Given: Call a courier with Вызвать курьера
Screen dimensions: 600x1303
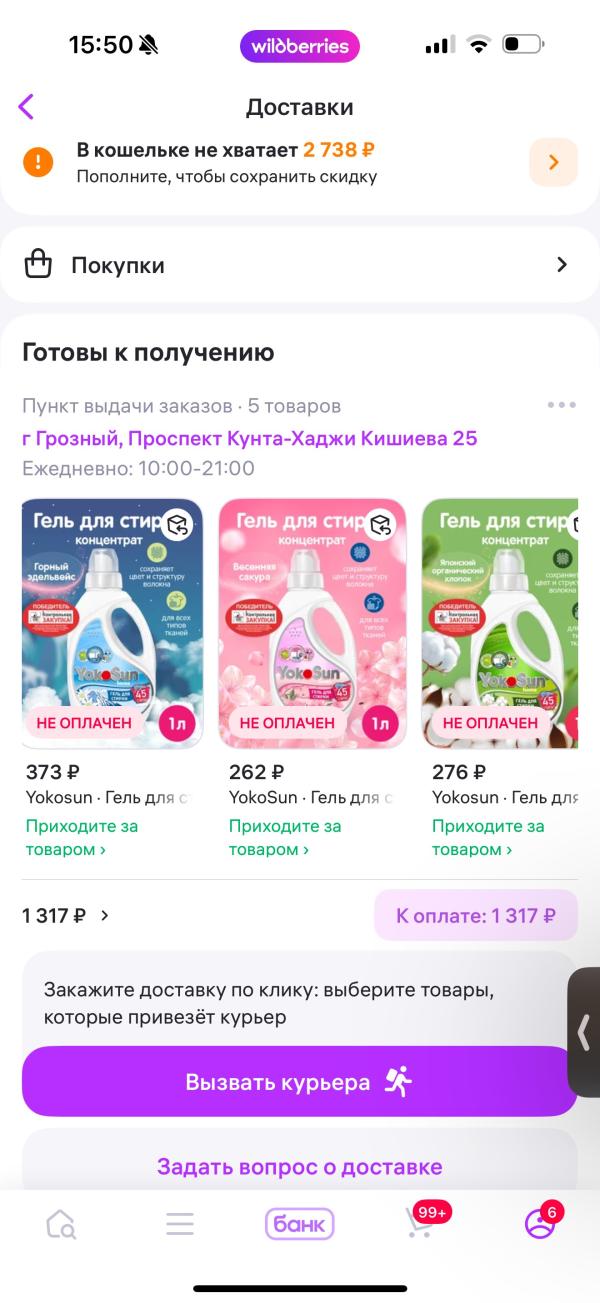Looking at the screenshot, I should pyautogui.click(x=300, y=1082).
